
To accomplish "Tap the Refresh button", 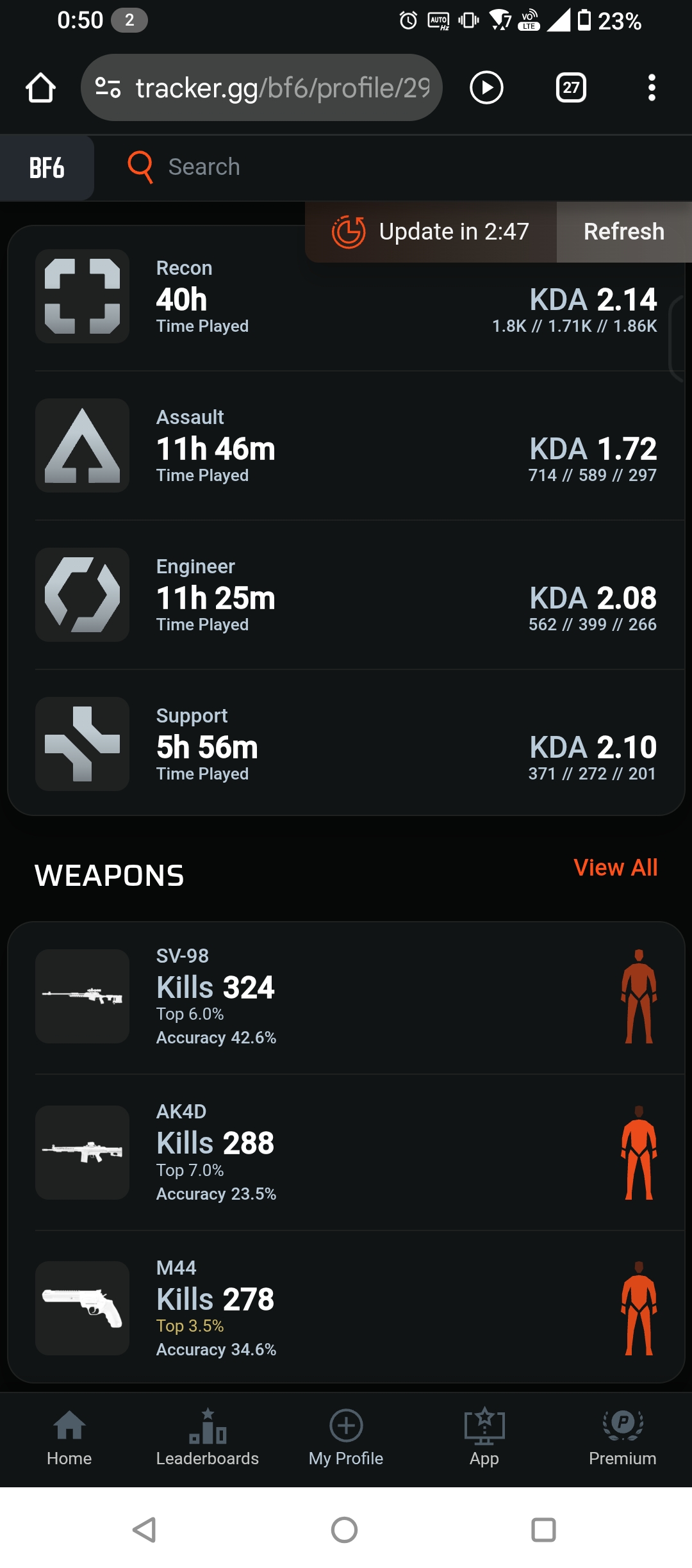I will point(623,232).
